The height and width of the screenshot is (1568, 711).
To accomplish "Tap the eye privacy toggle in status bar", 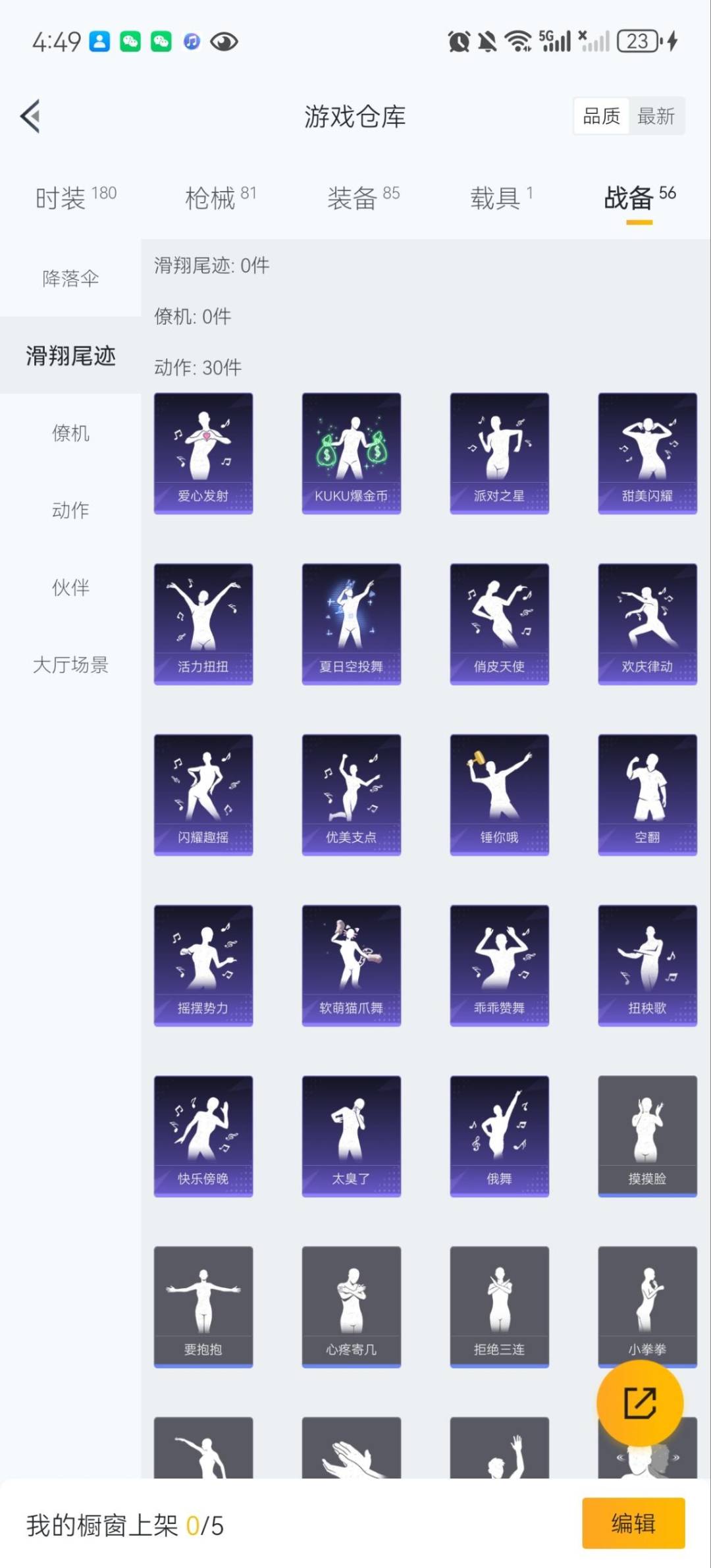I will click(224, 41).
